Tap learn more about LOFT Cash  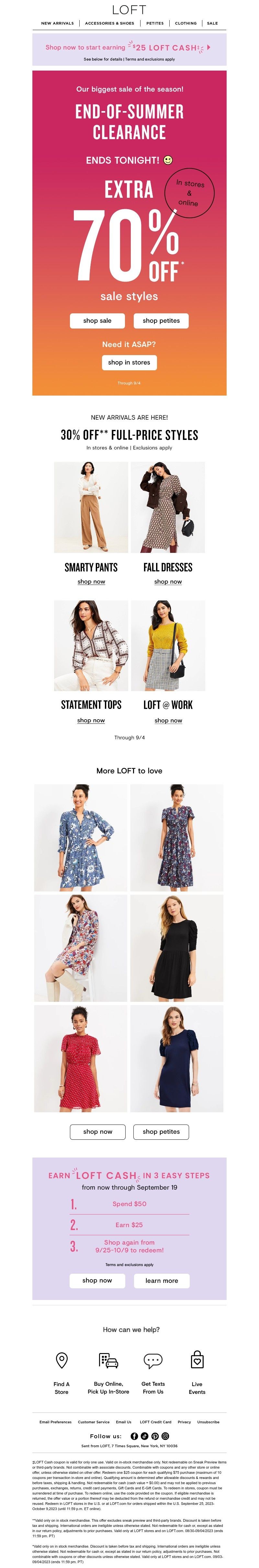coord(162,1281)
